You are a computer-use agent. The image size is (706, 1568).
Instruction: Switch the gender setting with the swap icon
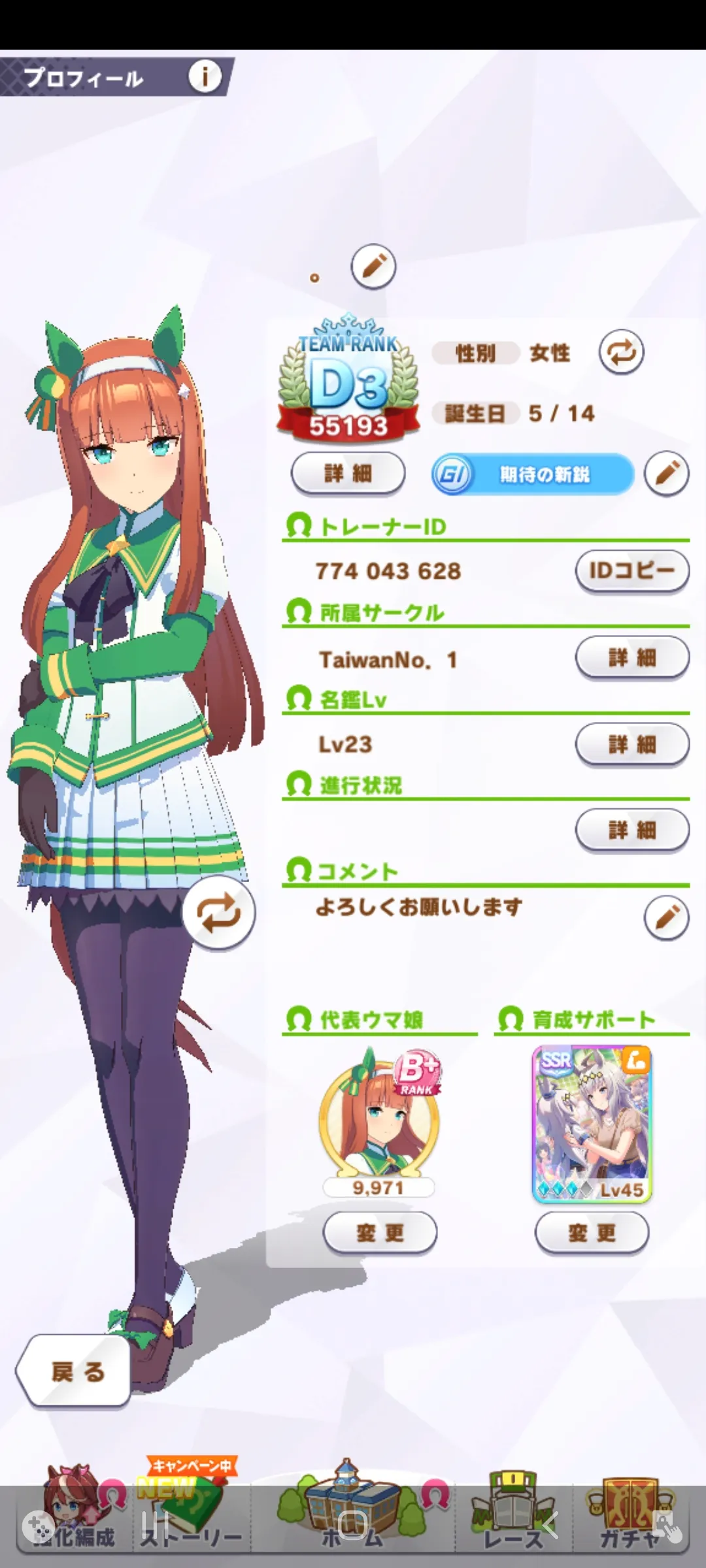tap(621, 352)
